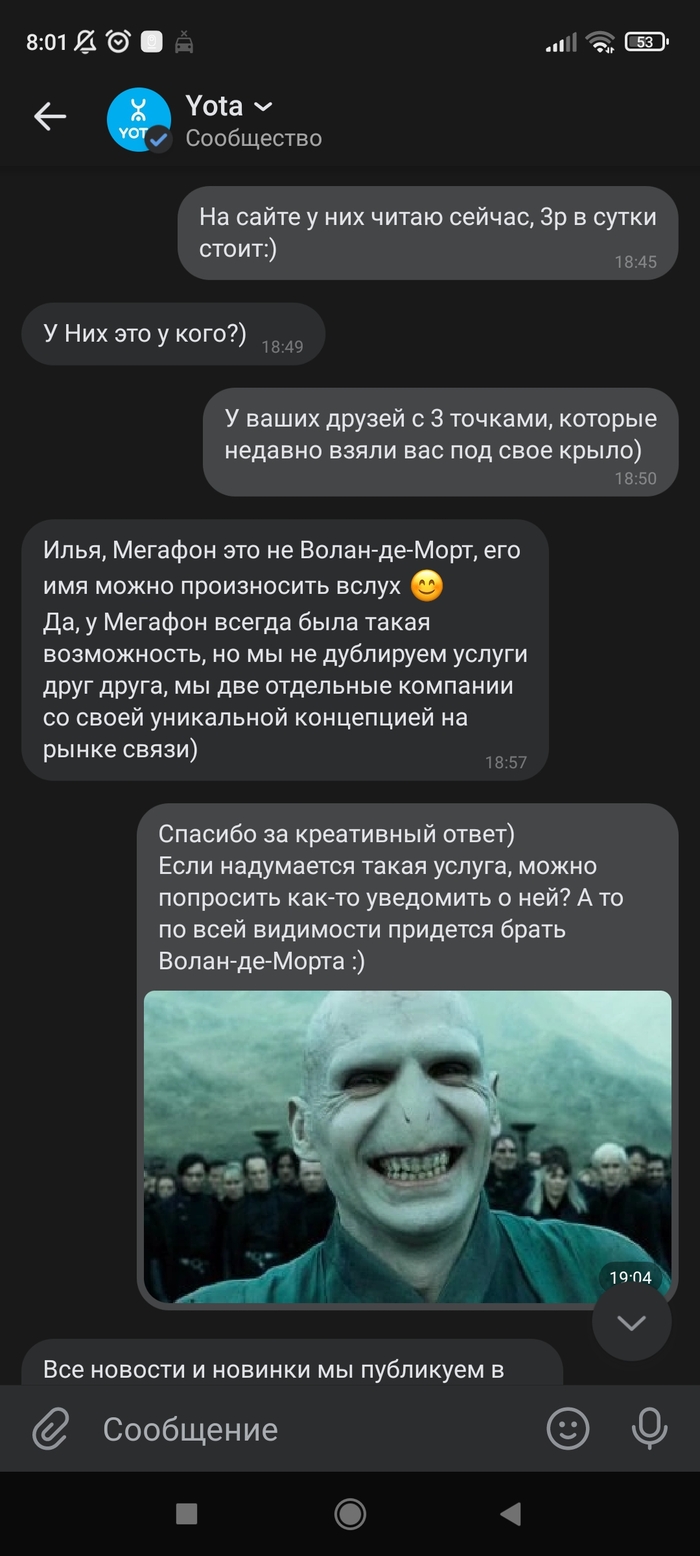
Task: Open the Voldemort photo in the chat
Action: tap(407, 1146)
